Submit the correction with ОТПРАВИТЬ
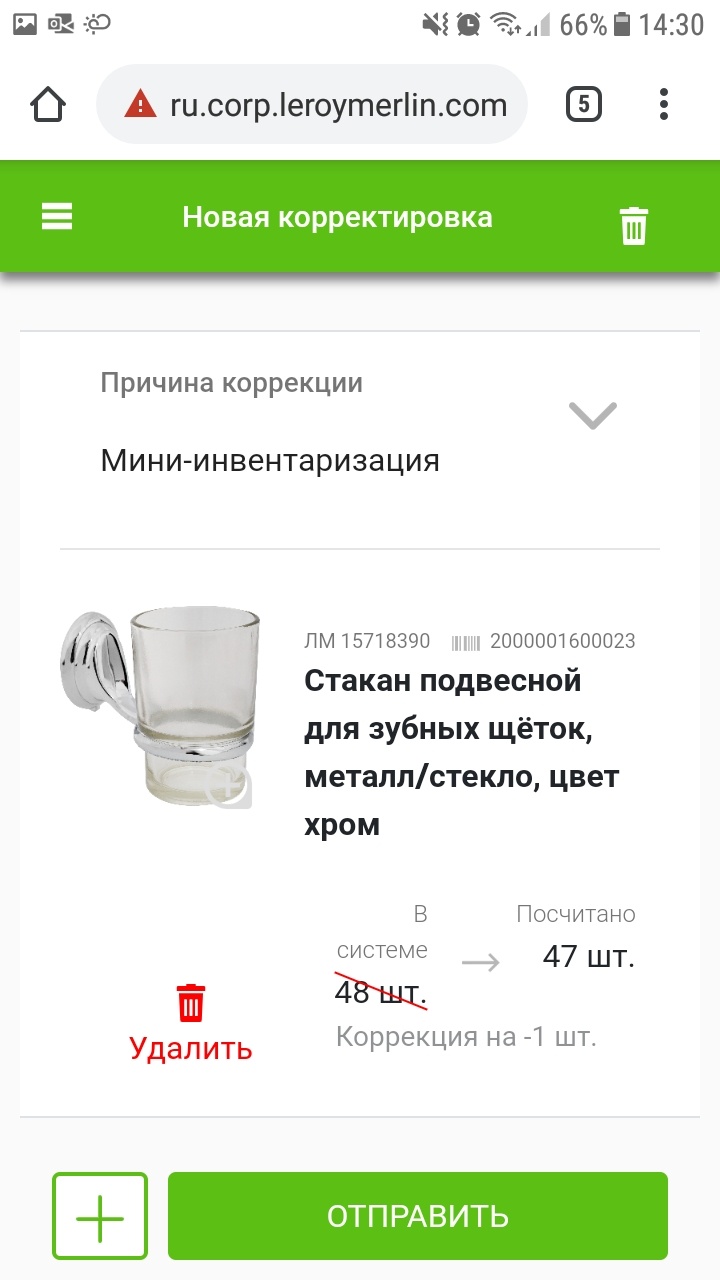 pyautogui.click(x=417, y=1216)
